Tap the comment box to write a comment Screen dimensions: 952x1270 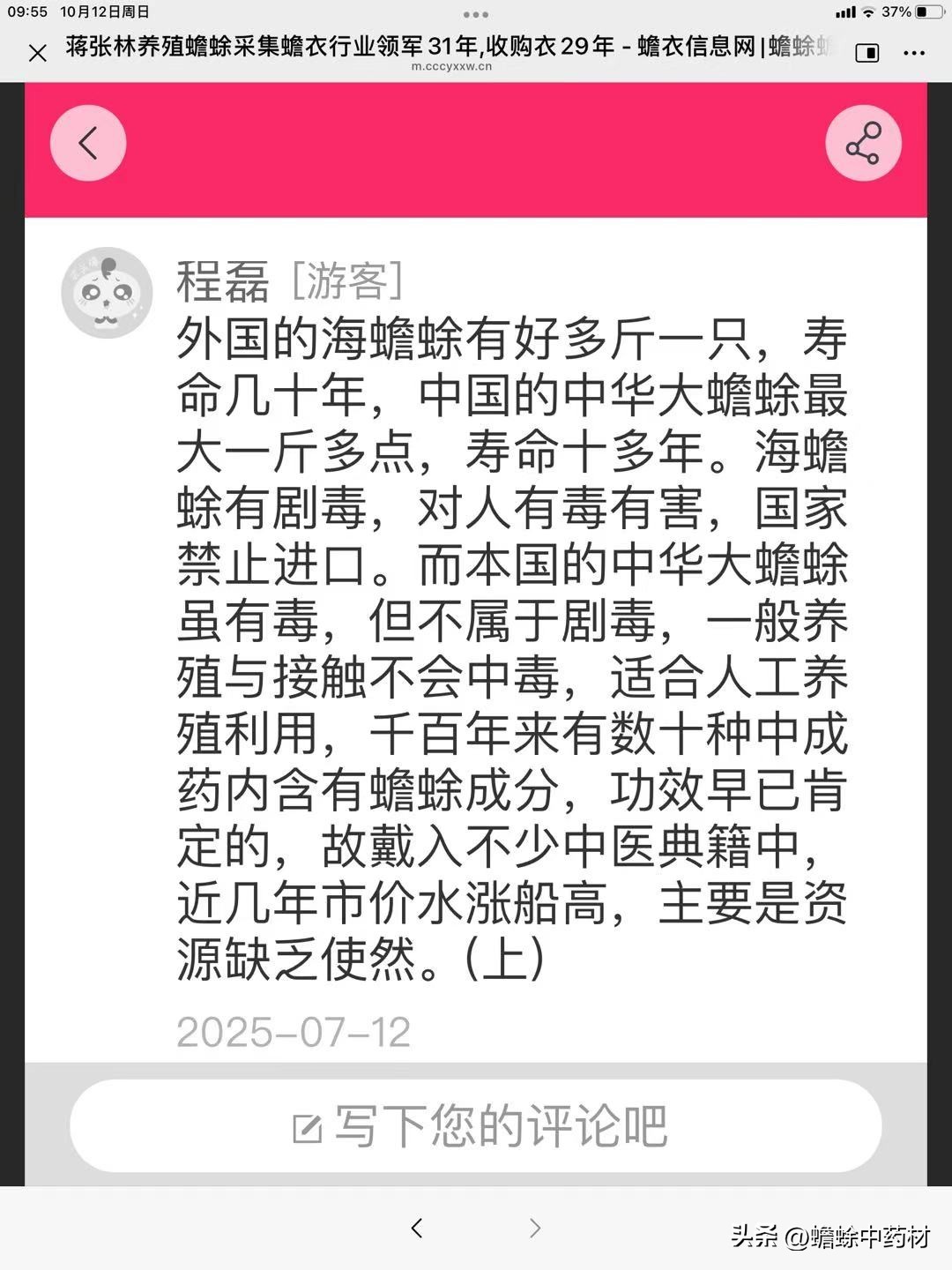pos(476,1126)
